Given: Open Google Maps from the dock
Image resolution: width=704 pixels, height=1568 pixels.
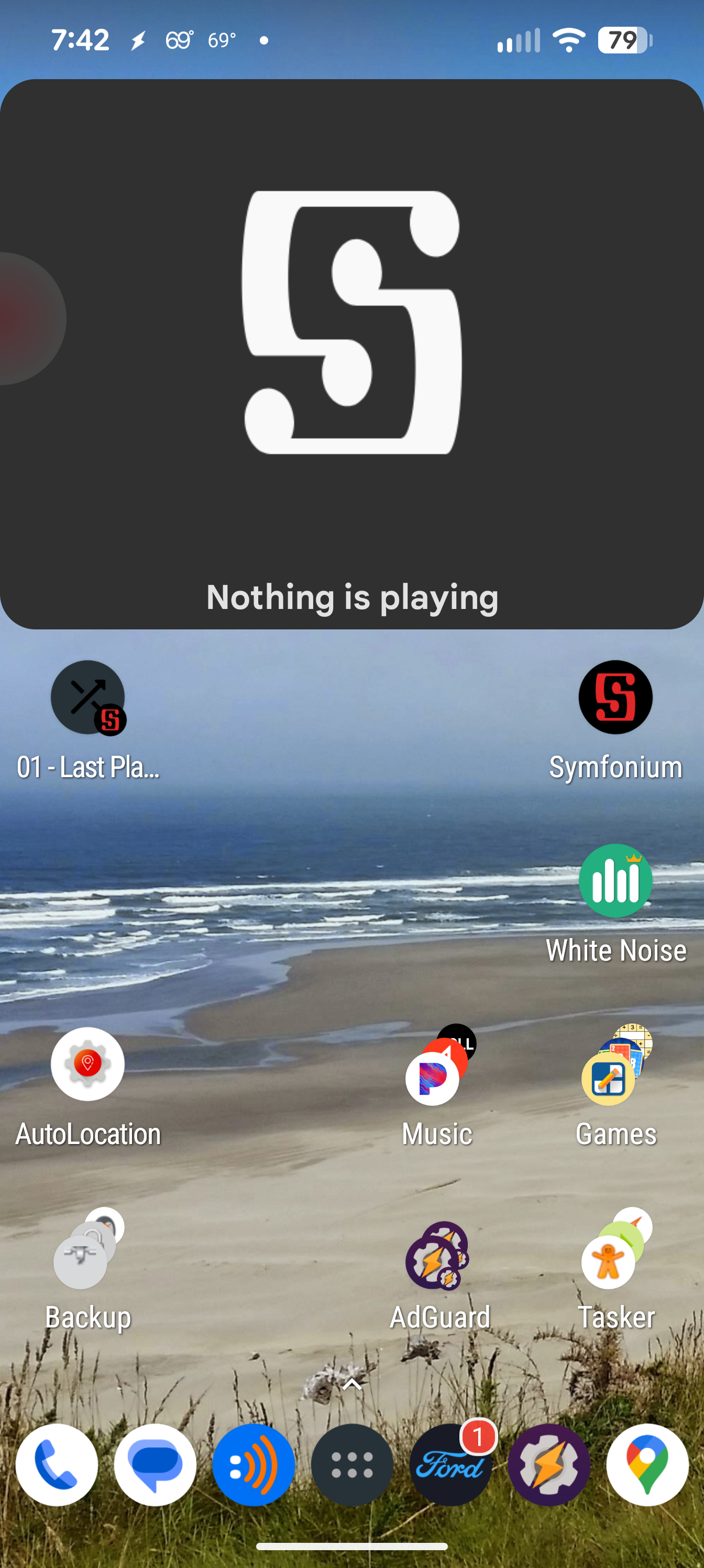Looking at the screenshot, I should 648,1465.
